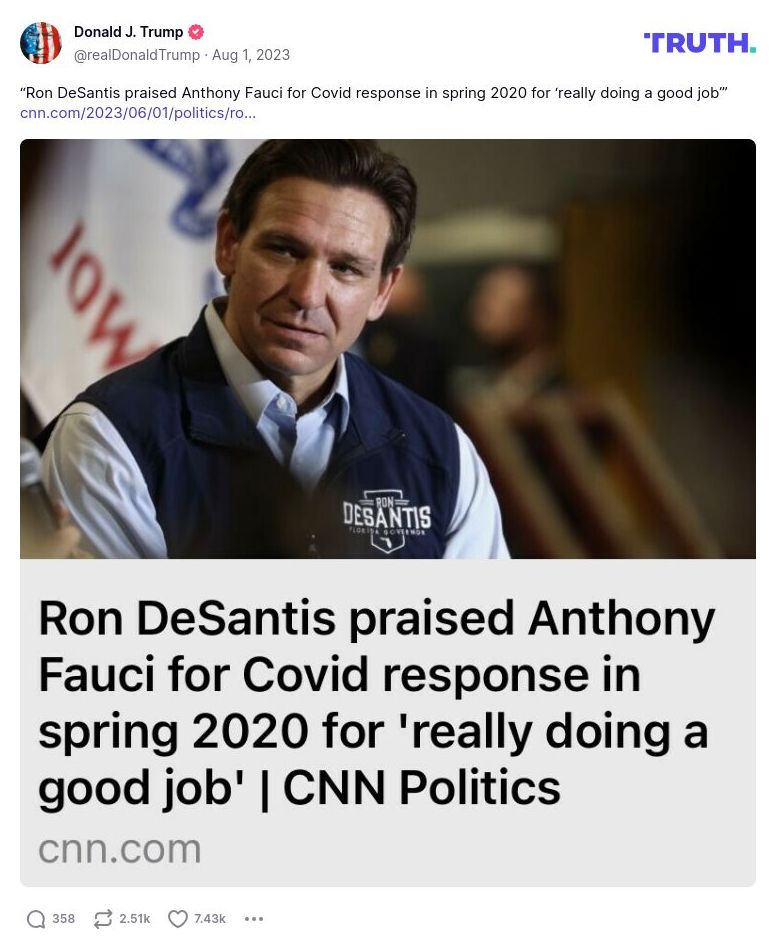777x949 pixels.
Task: Open the post's more options menu
Action: point(254,919)
